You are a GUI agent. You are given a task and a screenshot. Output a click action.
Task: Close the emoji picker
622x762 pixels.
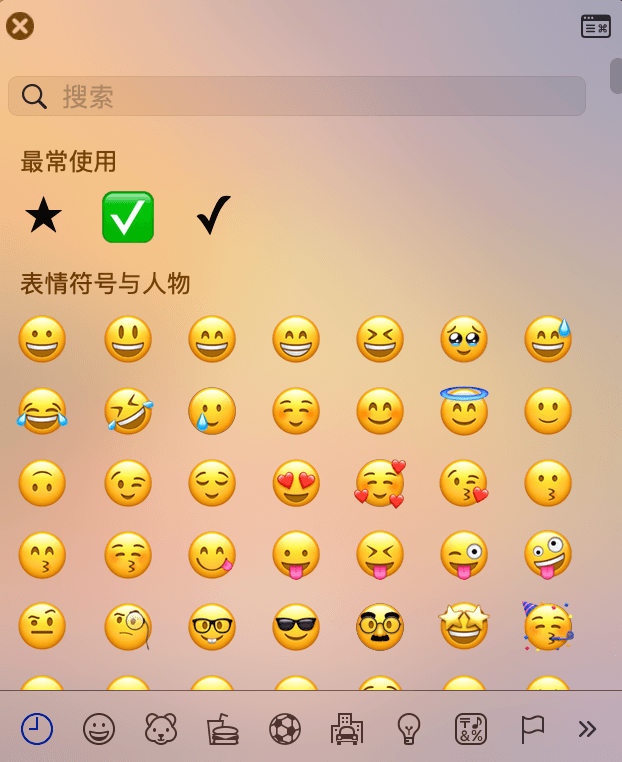20,25
